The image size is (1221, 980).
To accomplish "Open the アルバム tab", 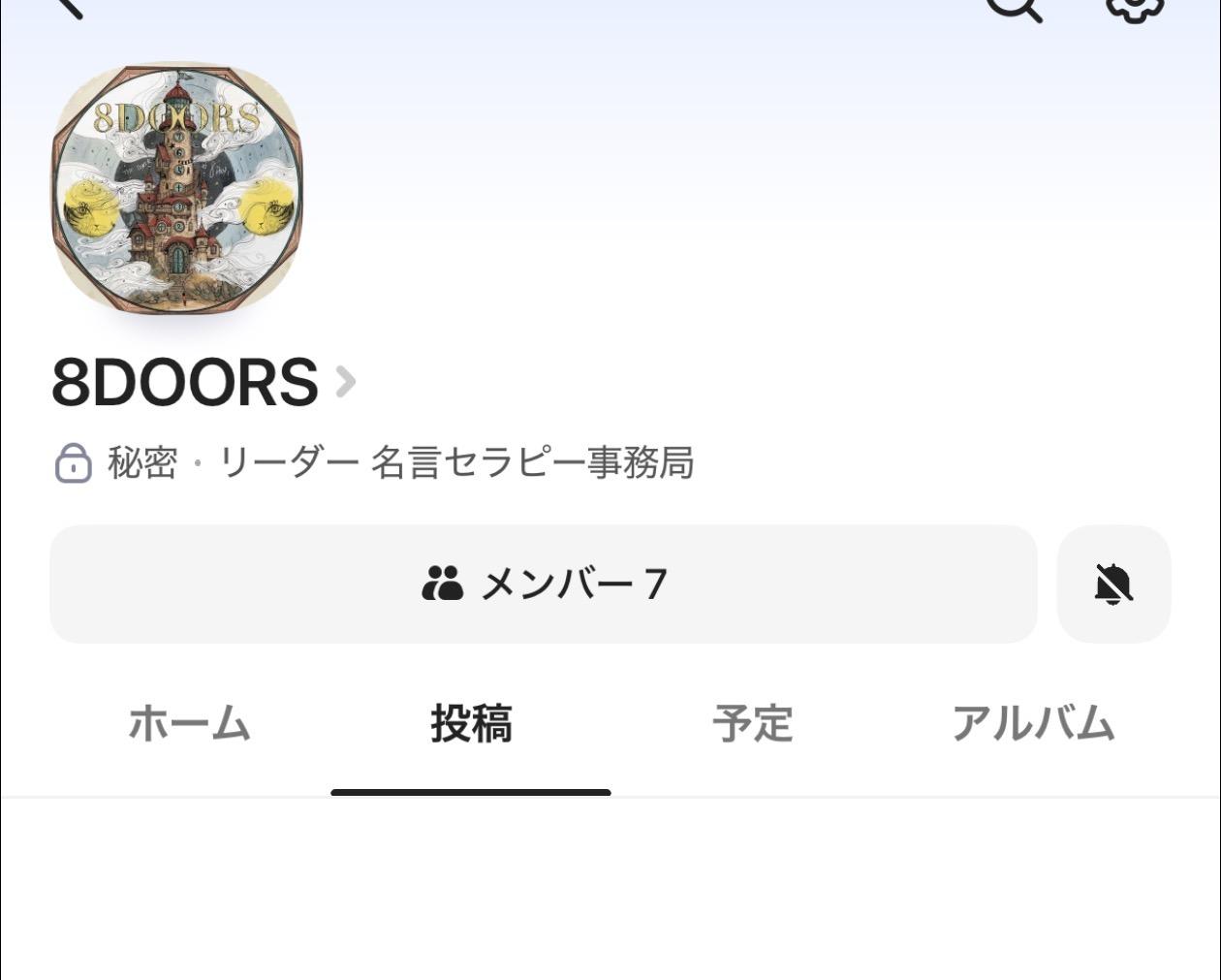I will pyautogui.click(x=1033, y=724).
